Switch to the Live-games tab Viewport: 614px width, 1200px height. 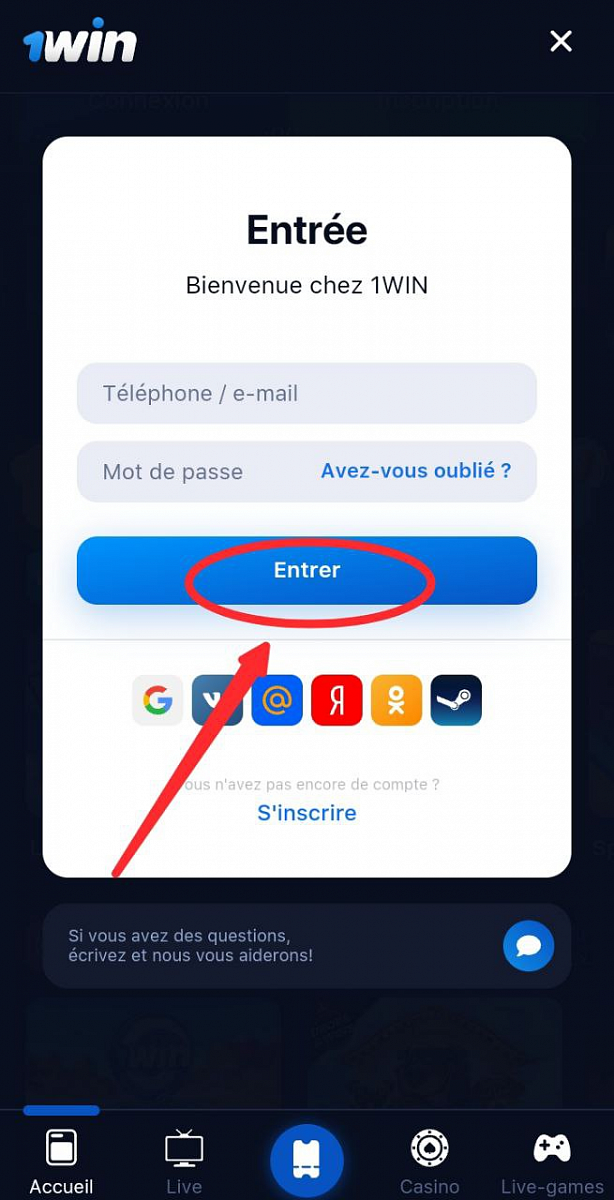[552, 1163]
